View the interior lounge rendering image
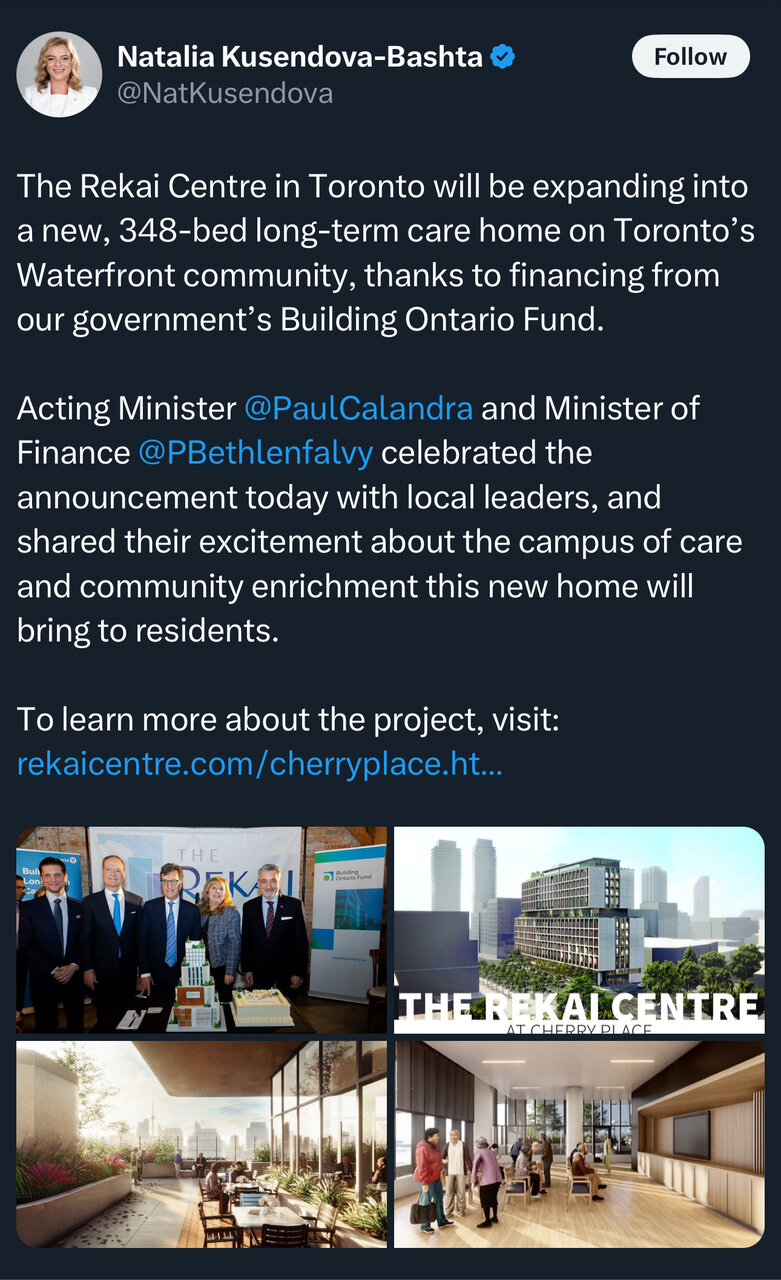Viewport: 781px width, 1280px height. coord(579,1144)
